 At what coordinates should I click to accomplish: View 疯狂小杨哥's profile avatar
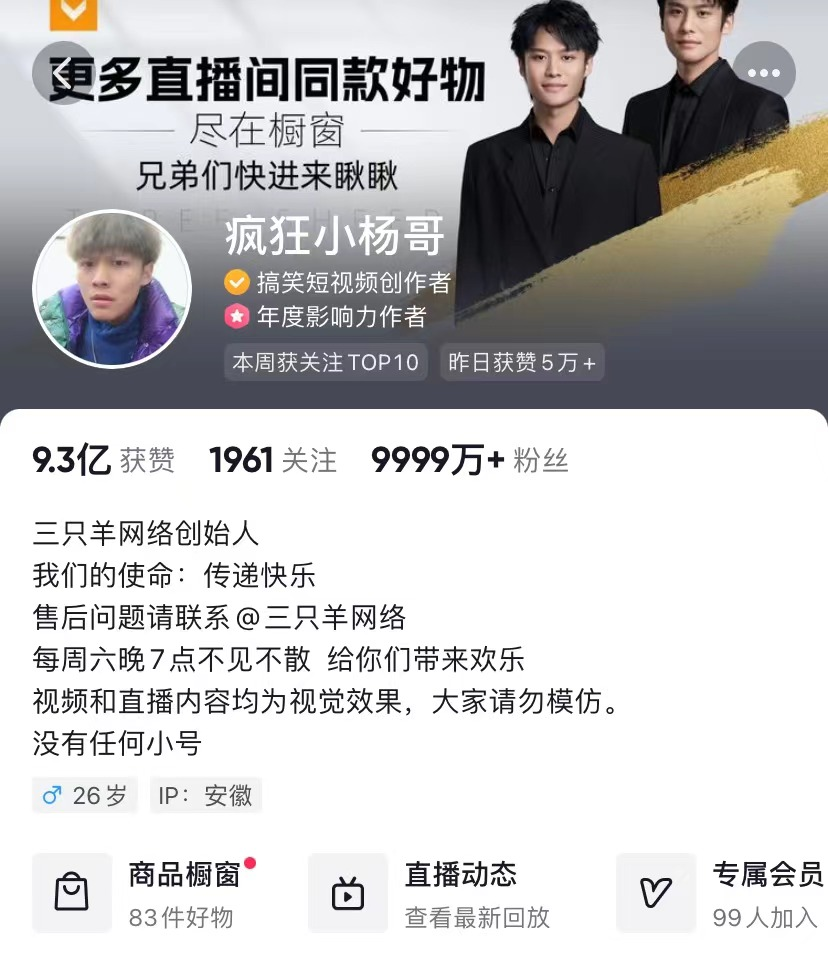(111, 289)
